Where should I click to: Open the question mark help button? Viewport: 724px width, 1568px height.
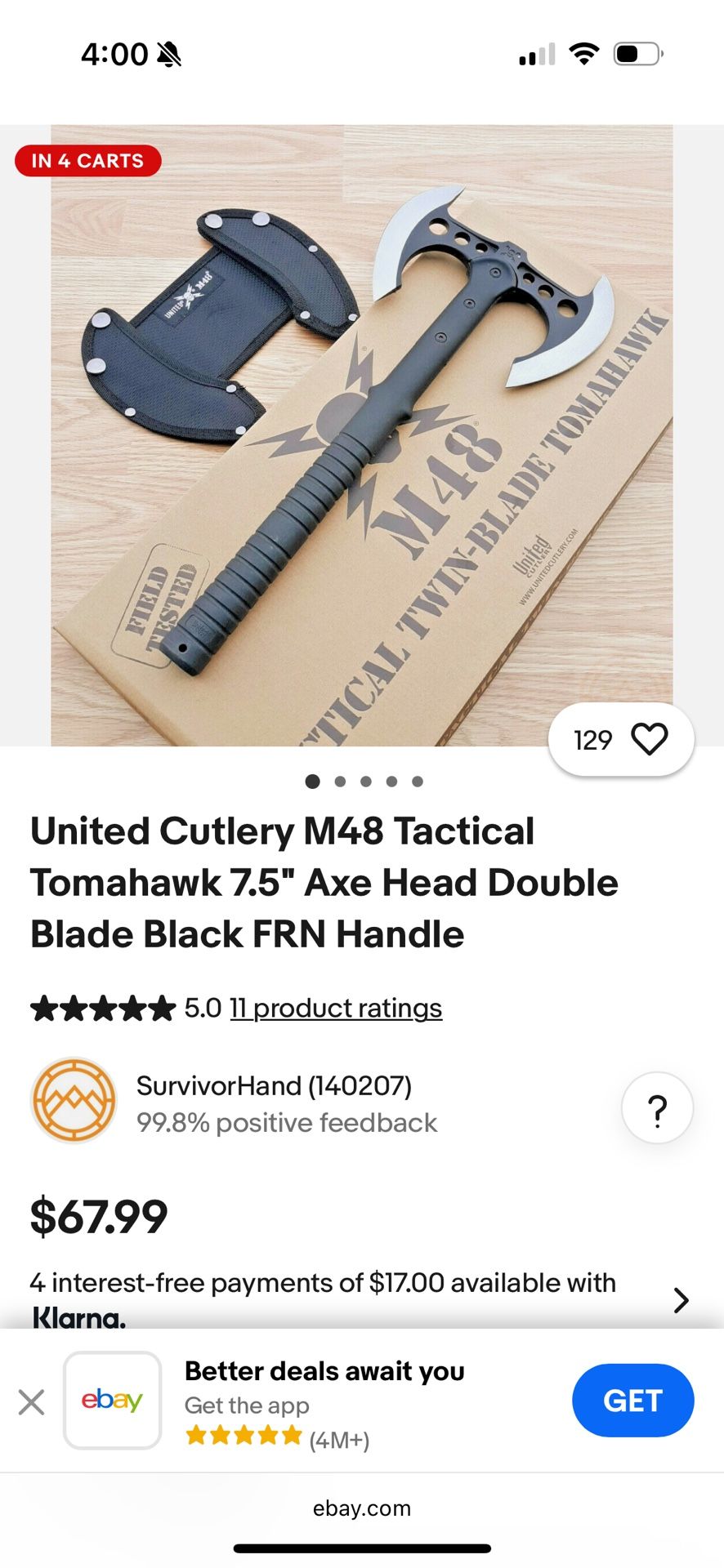point(657,1109)
